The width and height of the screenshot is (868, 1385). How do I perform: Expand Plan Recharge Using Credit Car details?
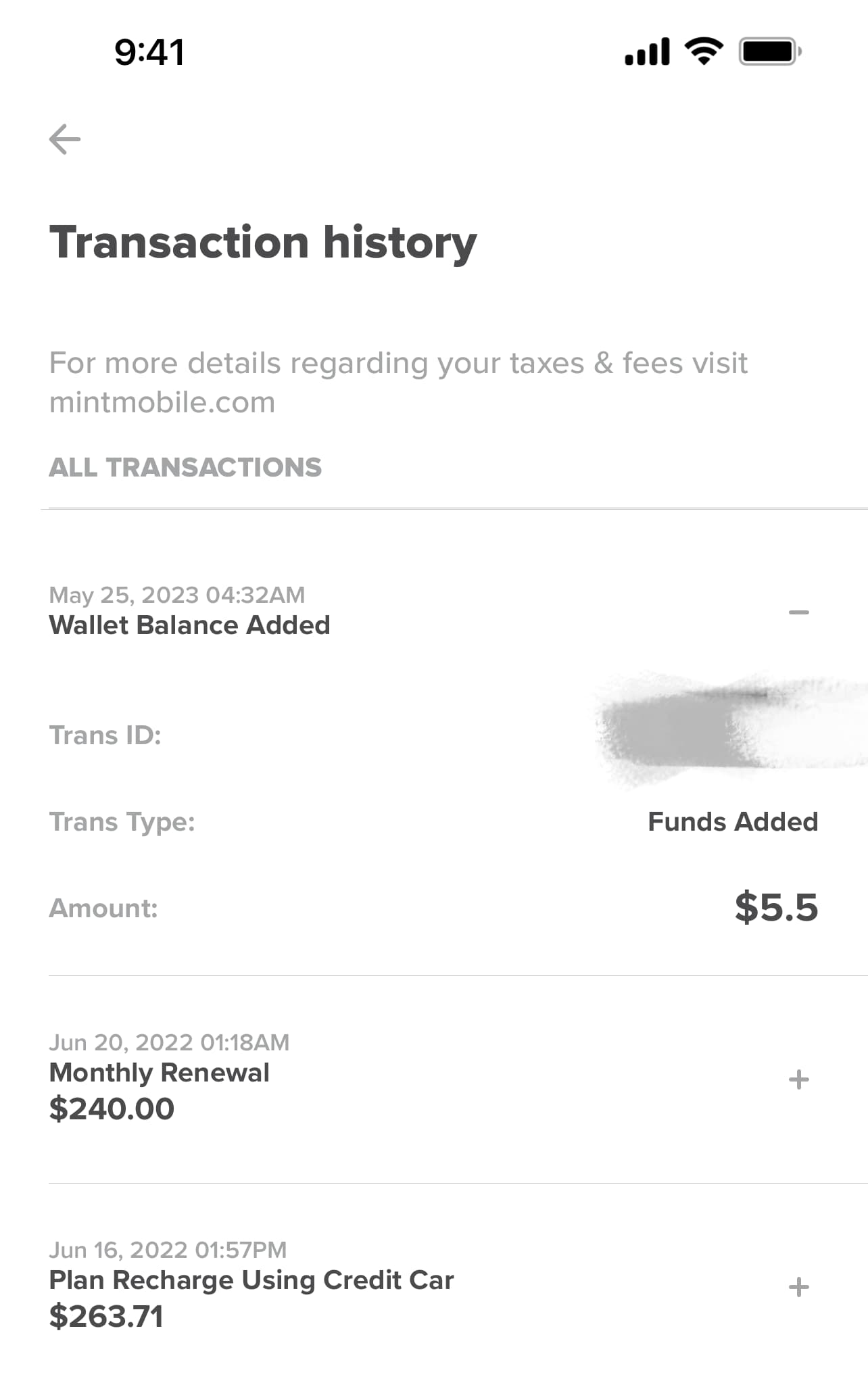click(x=798, y=1287)
